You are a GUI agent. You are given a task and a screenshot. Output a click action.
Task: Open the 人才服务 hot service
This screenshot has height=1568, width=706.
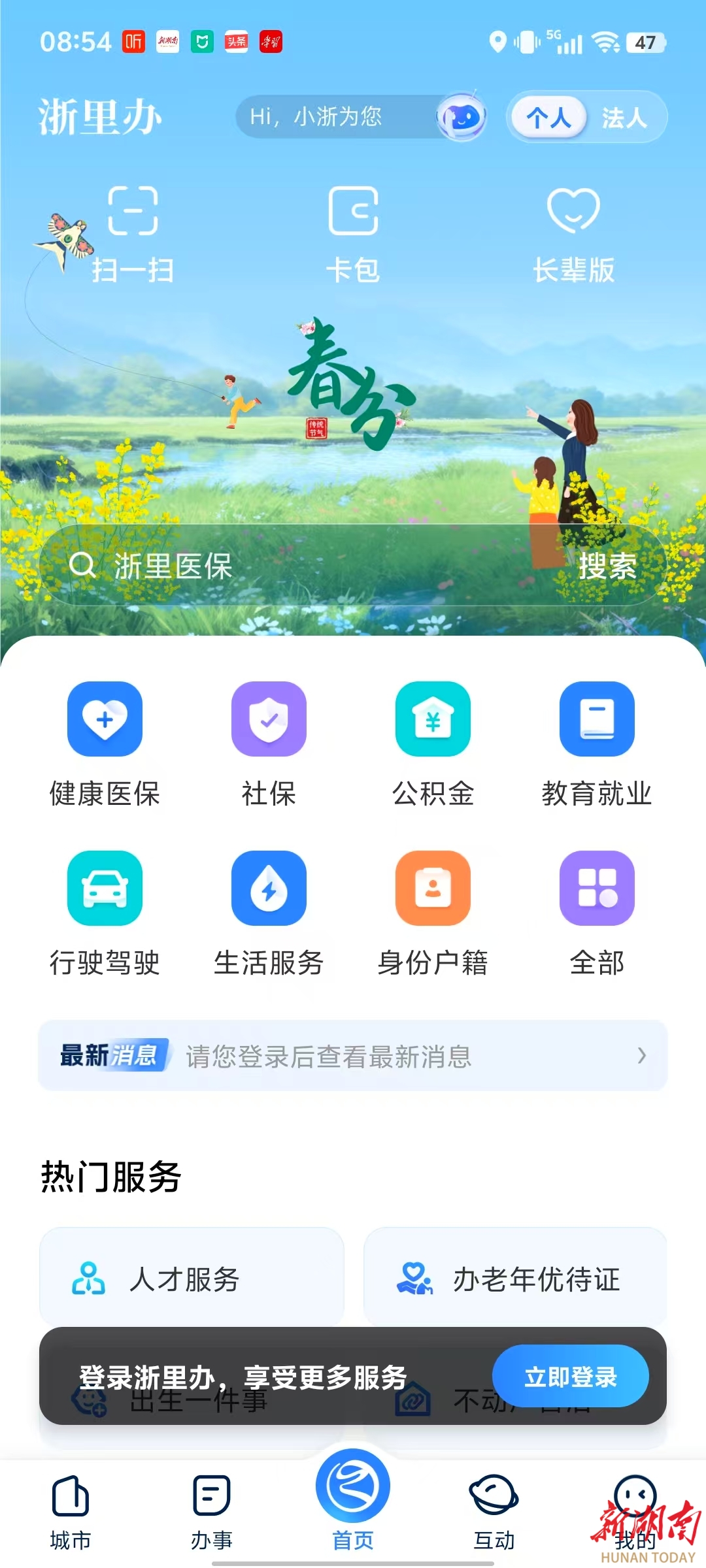[x=192, y=1278]
